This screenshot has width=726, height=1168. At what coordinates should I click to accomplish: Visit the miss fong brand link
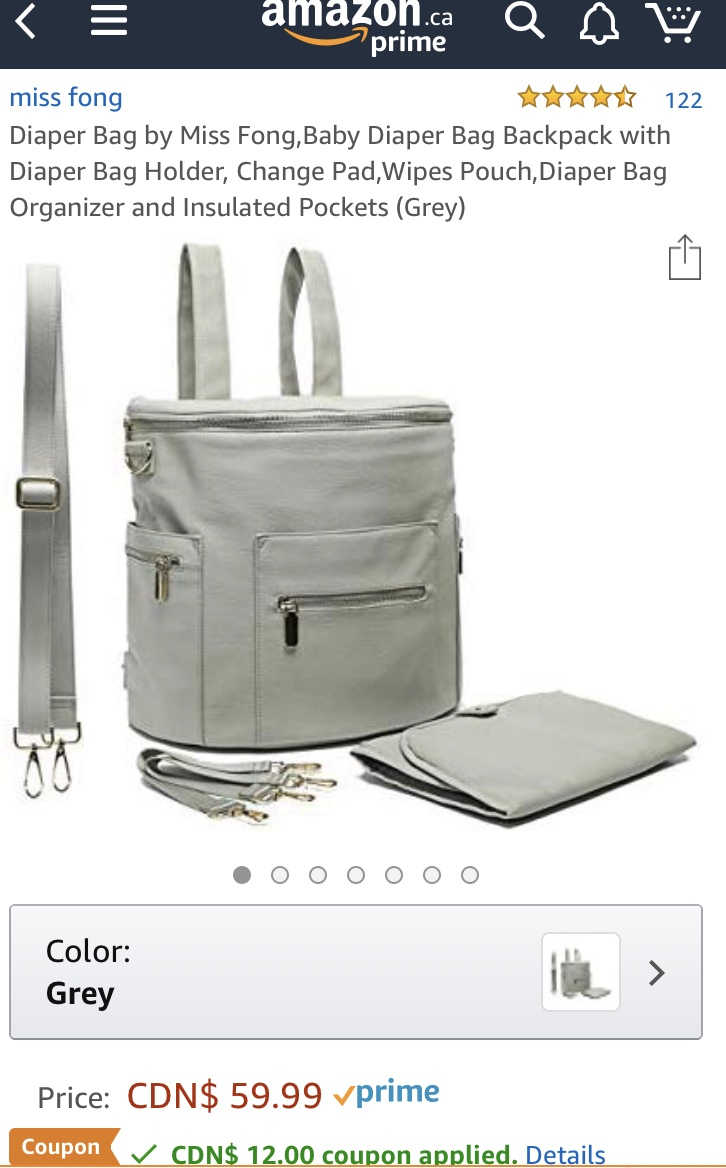(x=66, y=98)
